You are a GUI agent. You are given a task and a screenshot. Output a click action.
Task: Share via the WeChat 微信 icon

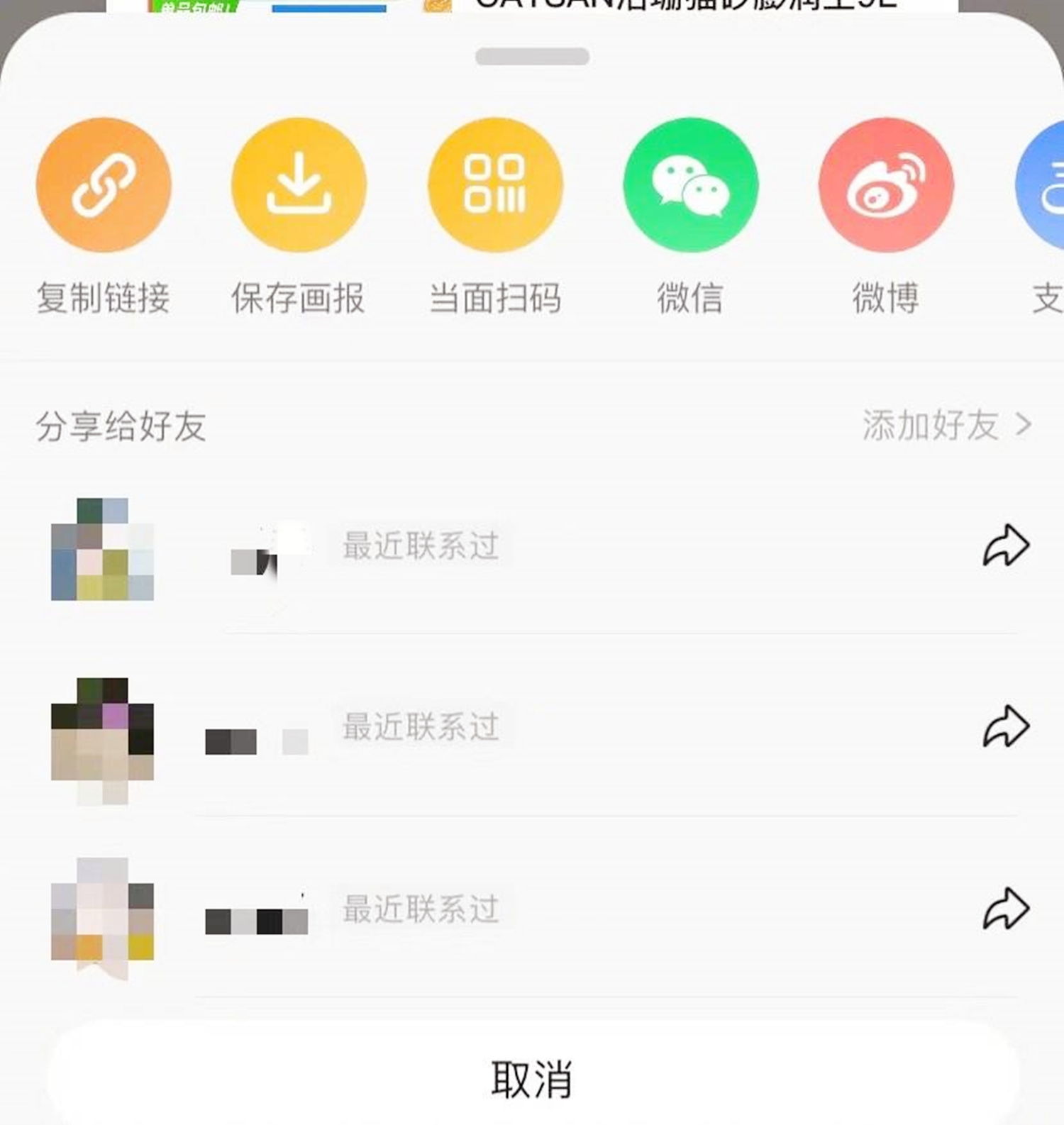pos(690,184)
